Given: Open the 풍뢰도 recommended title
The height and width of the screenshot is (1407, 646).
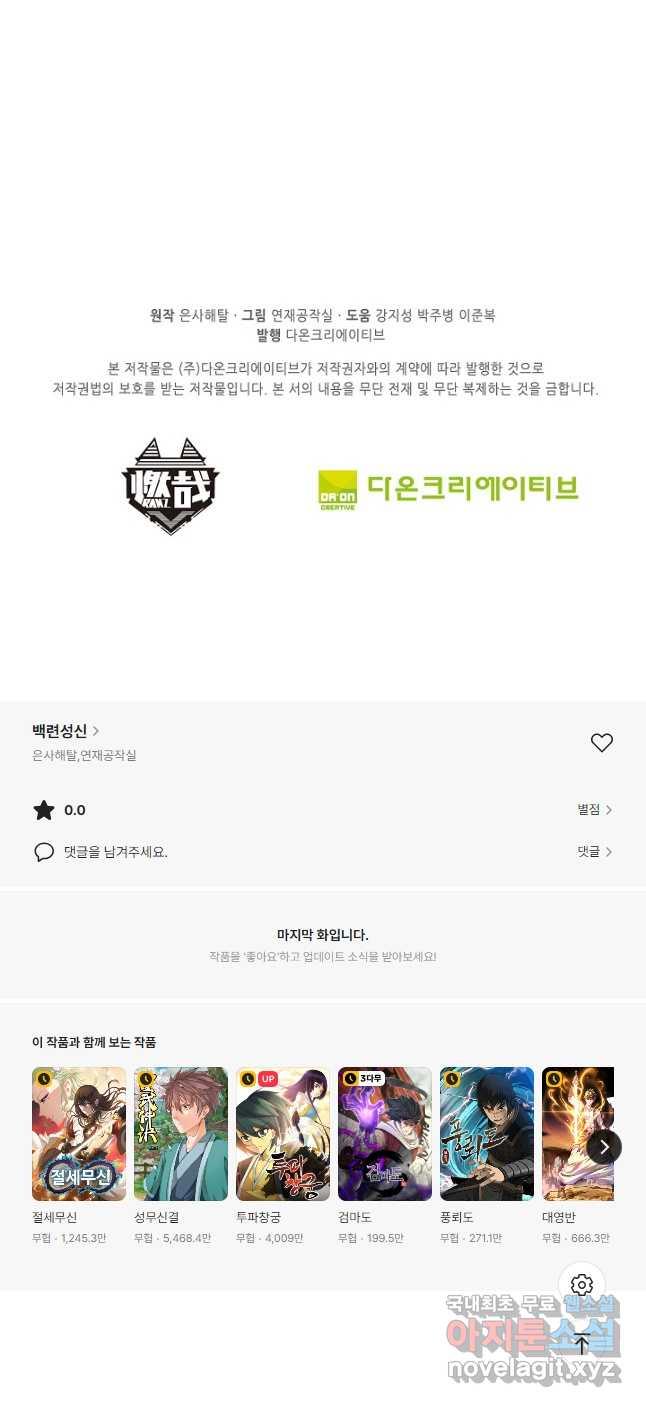Looking at the screenshot, I should [487, 1134].
